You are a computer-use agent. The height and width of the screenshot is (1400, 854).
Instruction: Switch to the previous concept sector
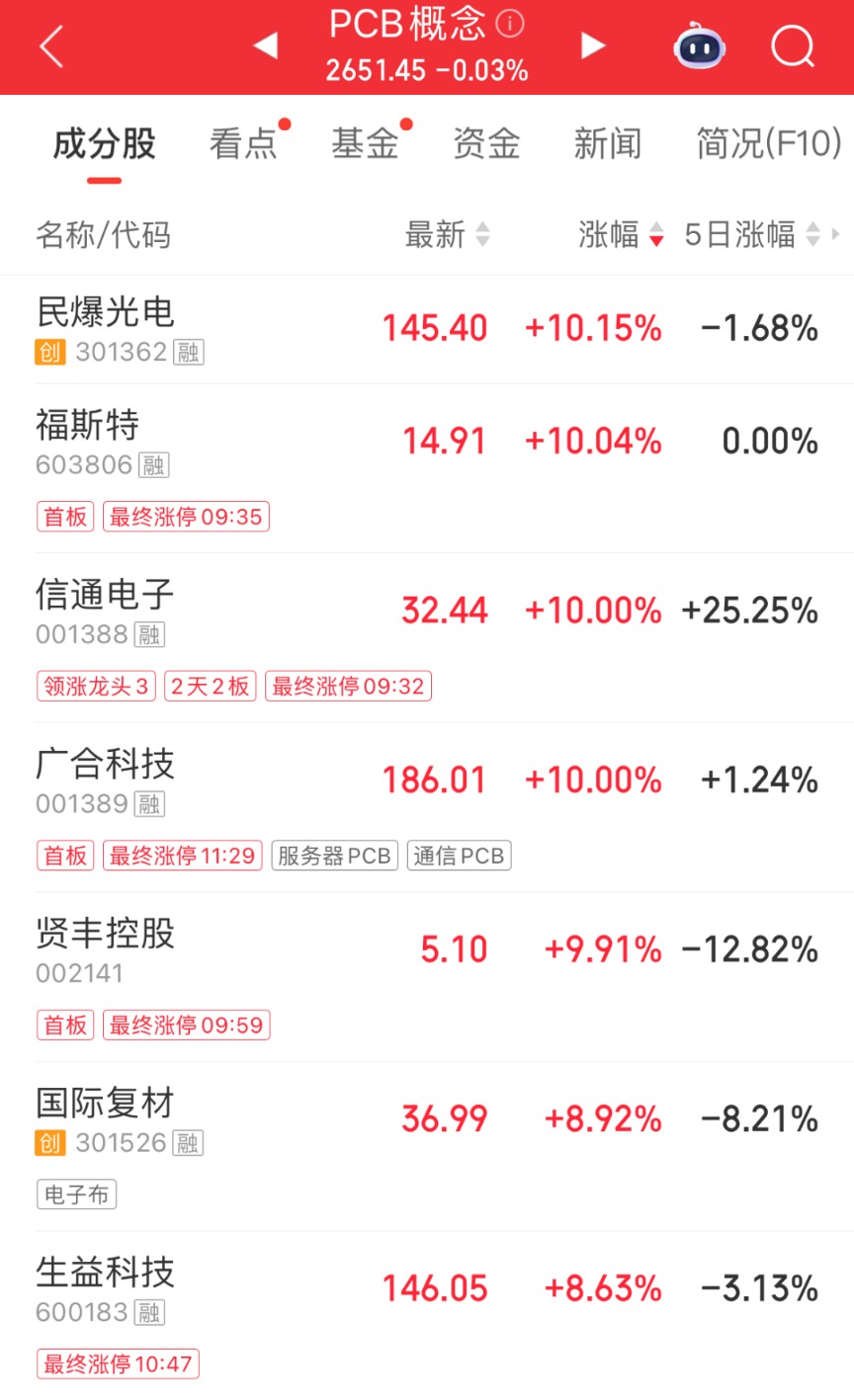click(x=266, y=45)
